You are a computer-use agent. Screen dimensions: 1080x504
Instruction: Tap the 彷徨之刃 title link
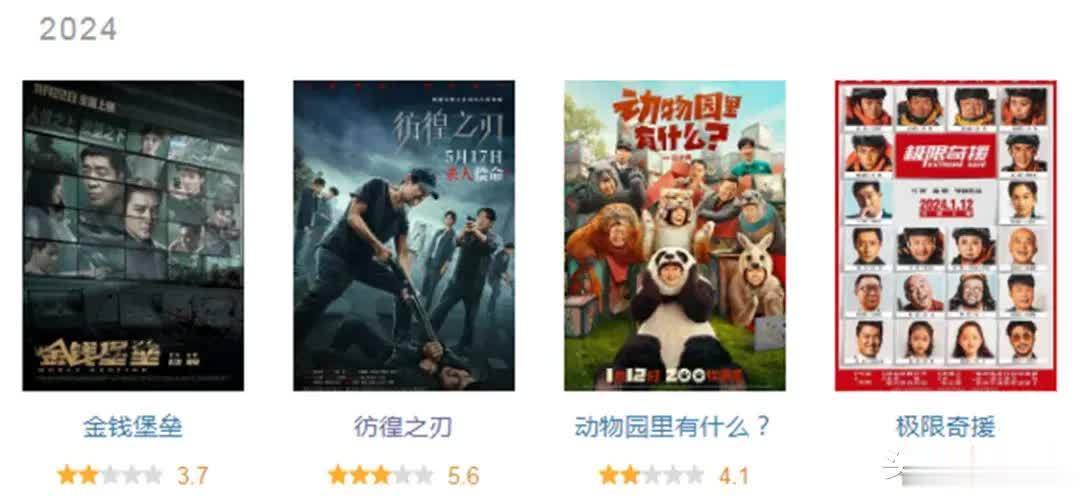pyautogui.click(x=403, y=427)
